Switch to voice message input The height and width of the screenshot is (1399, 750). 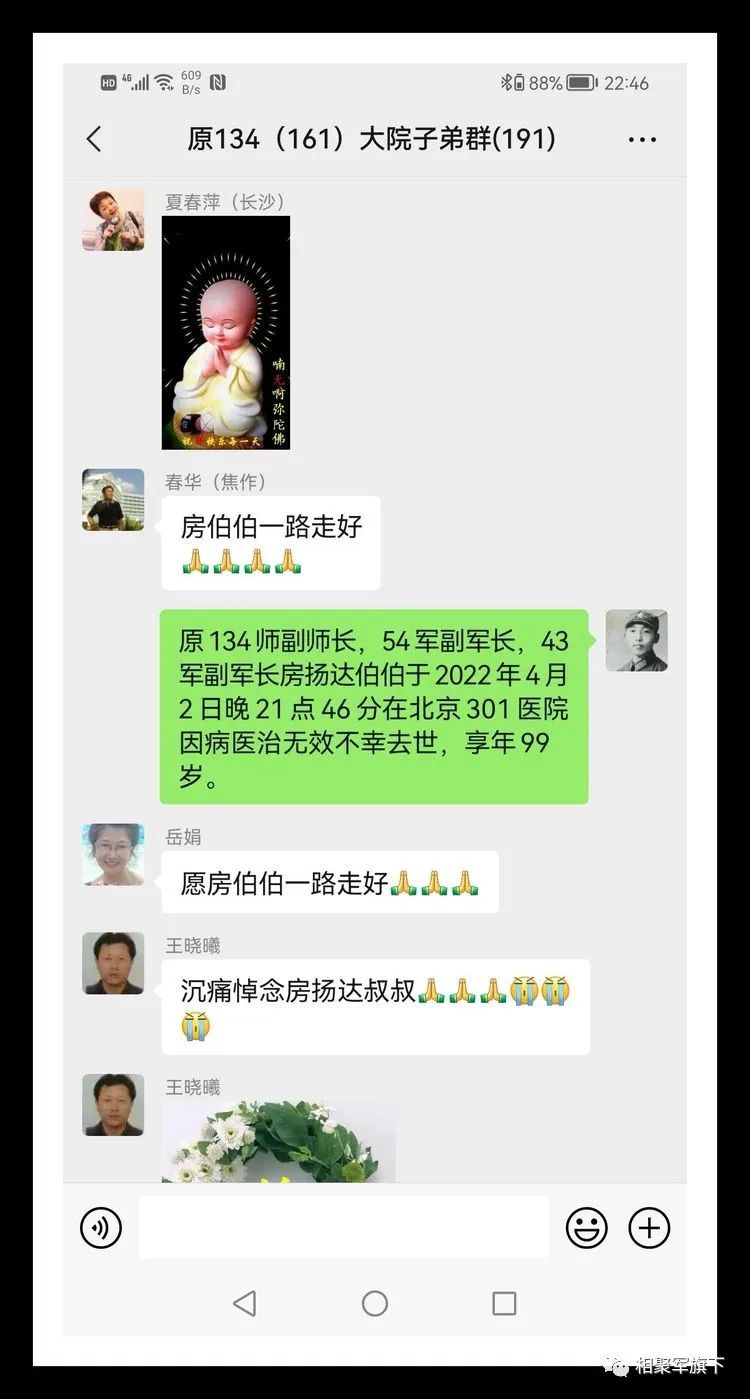click(x=101, y=1227)
